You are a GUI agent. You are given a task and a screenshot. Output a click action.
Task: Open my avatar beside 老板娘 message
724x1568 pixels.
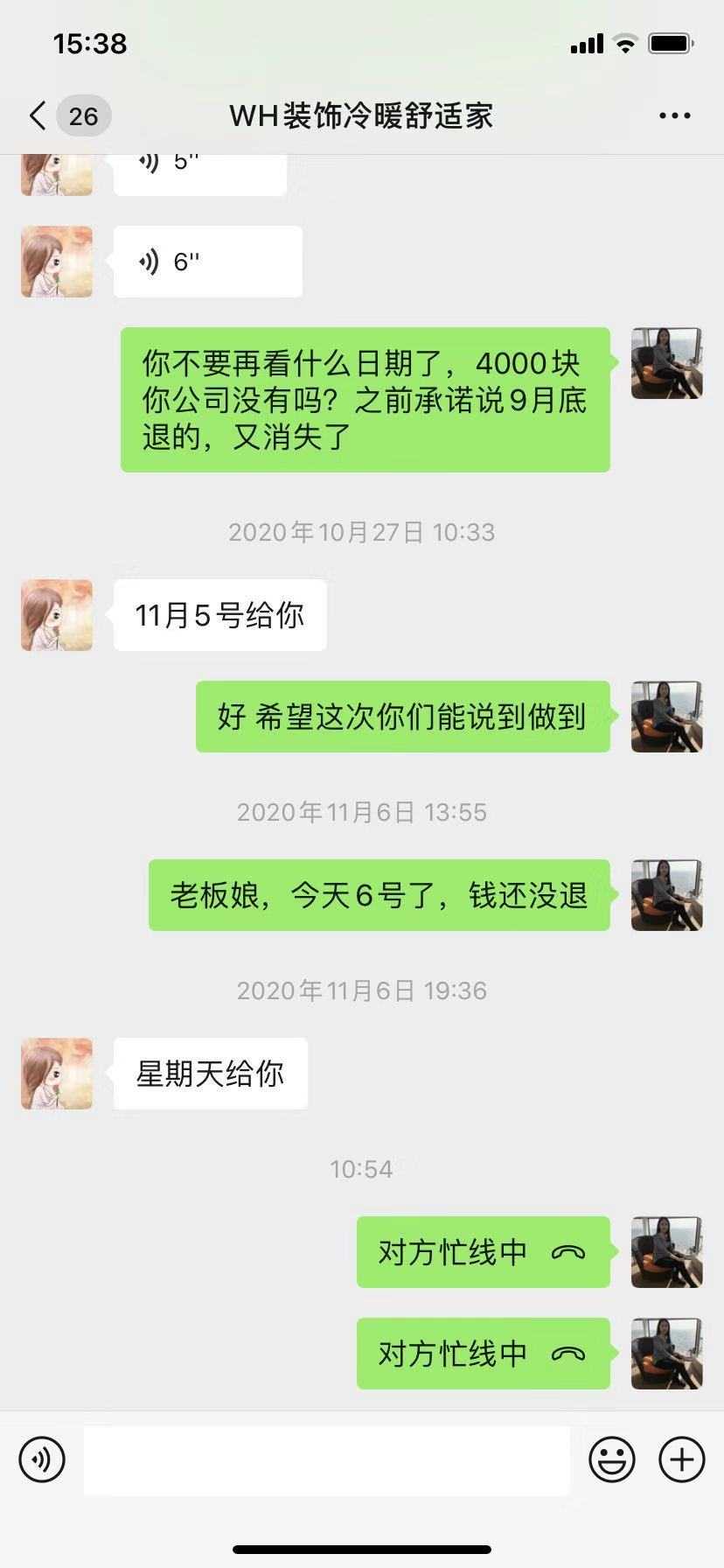pos(666,895)
